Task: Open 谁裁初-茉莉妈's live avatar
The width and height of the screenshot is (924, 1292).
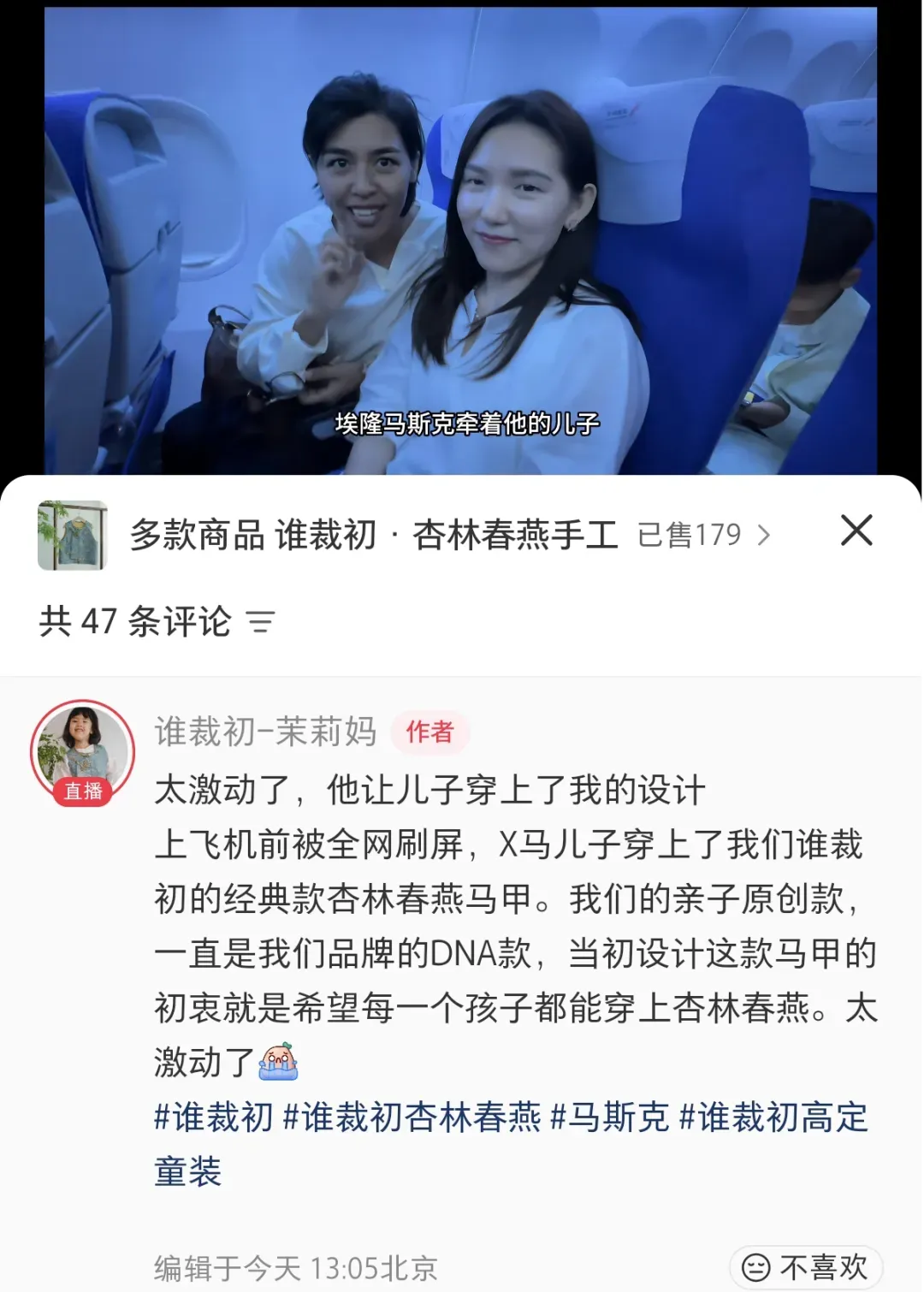Action: click(x=83, y=753)
